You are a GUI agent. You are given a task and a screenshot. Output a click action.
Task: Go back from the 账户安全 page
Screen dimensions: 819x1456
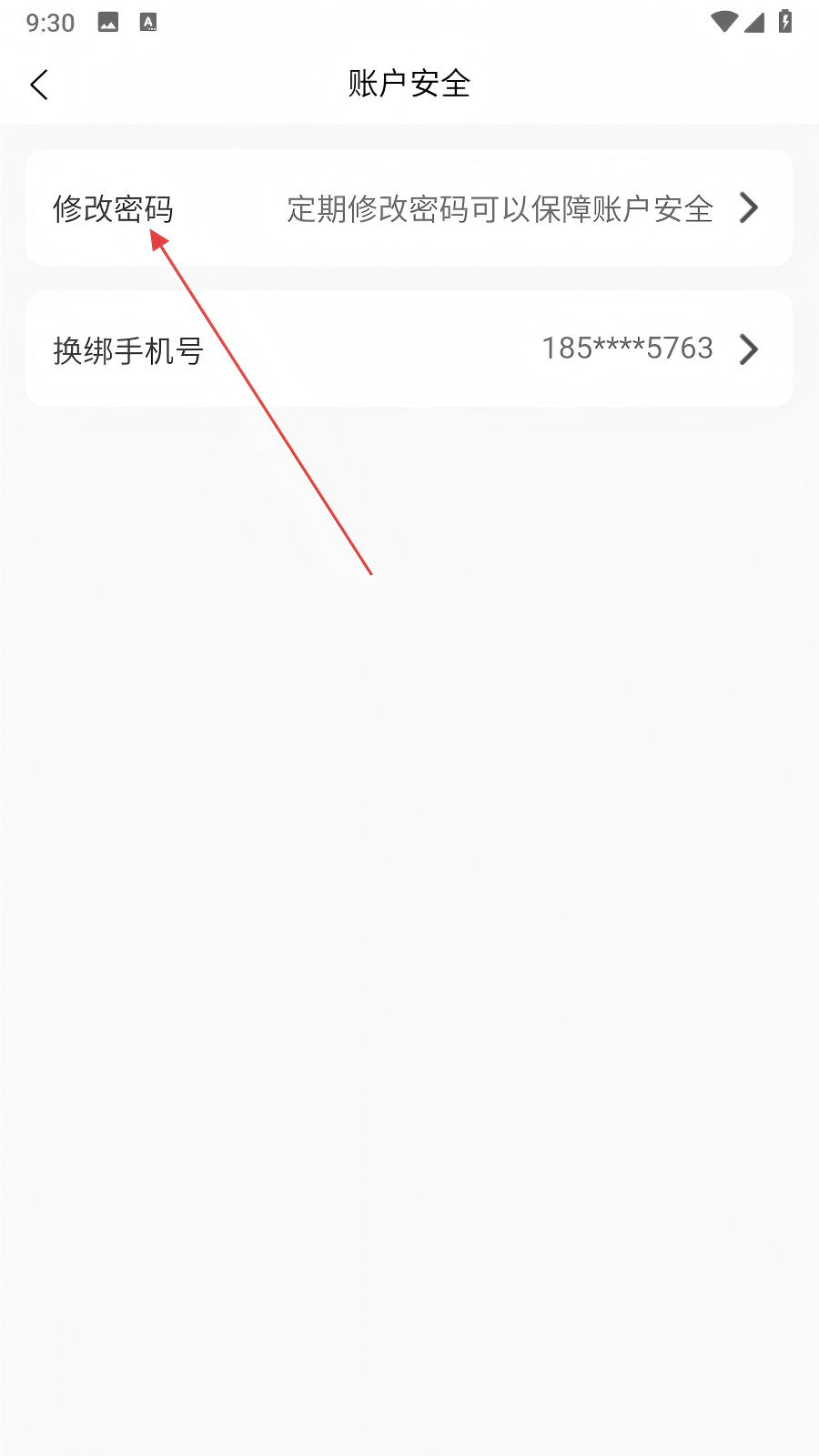click(x=39, y=85)
